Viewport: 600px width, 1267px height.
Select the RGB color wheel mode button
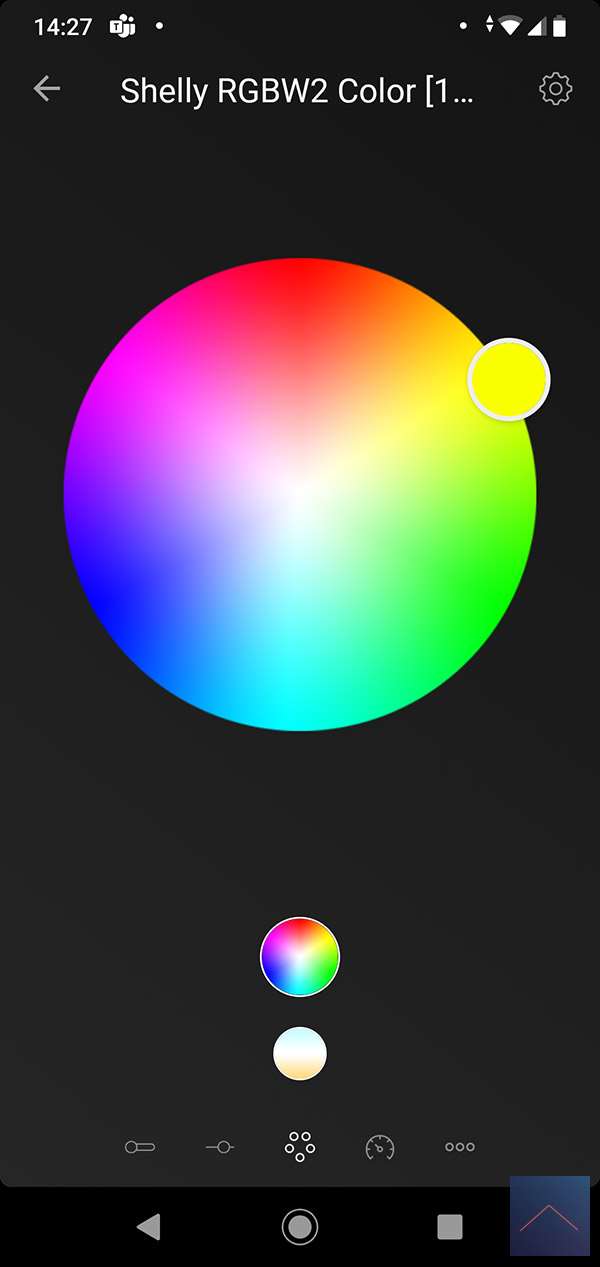point(300,957)
